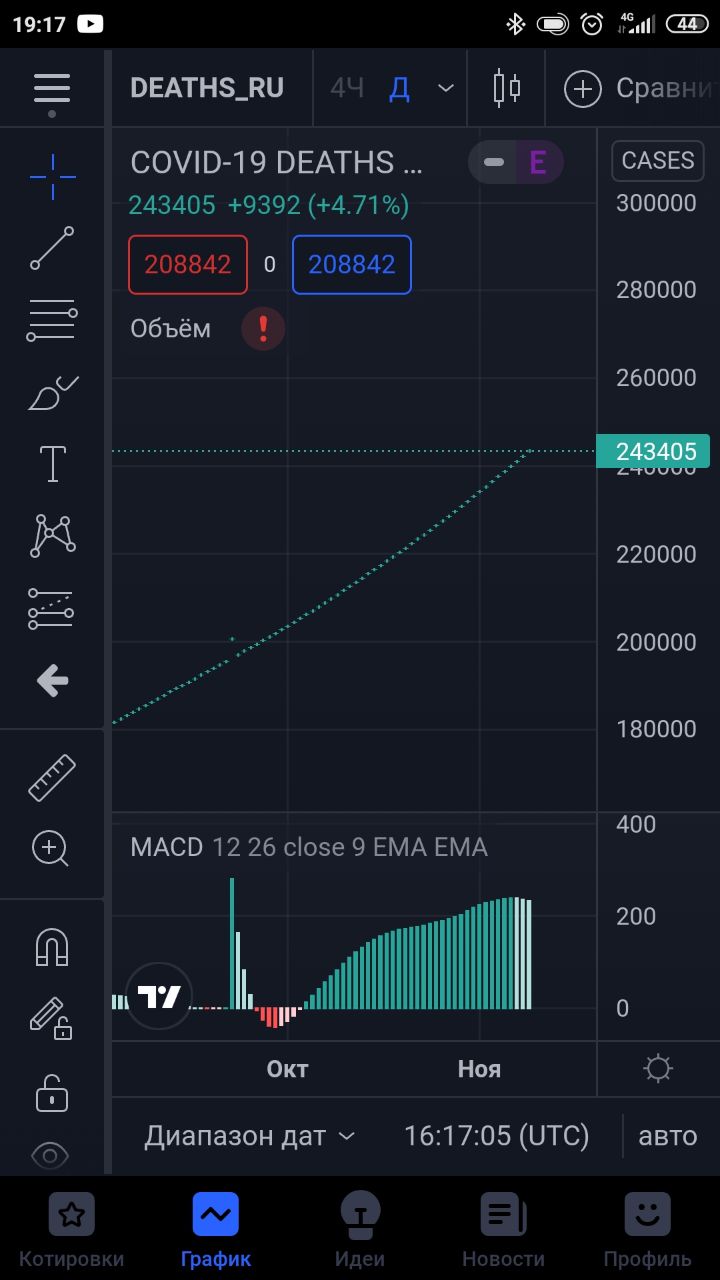Viewport: 720px width, 1280px height.
Task: Open the brush drawing tool
Action: click(52, 393)
